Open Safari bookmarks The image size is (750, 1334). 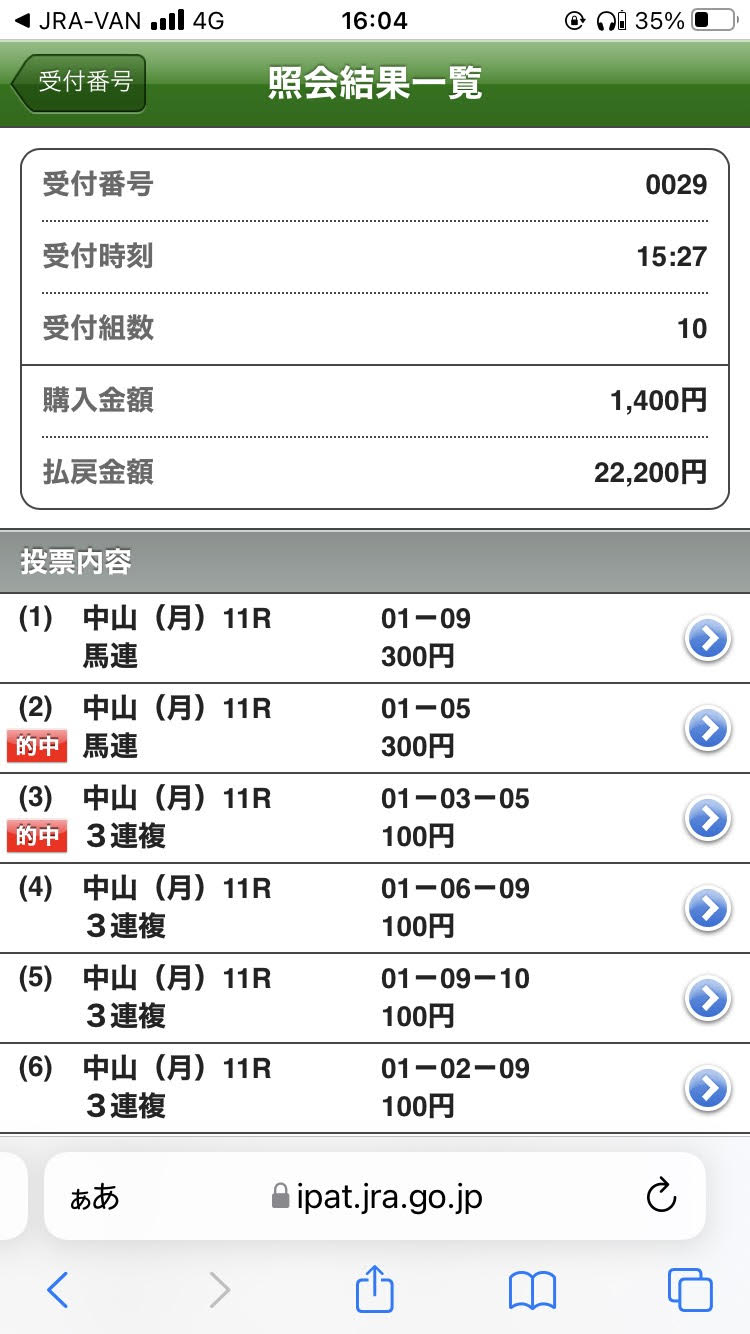pos(532,1291)
